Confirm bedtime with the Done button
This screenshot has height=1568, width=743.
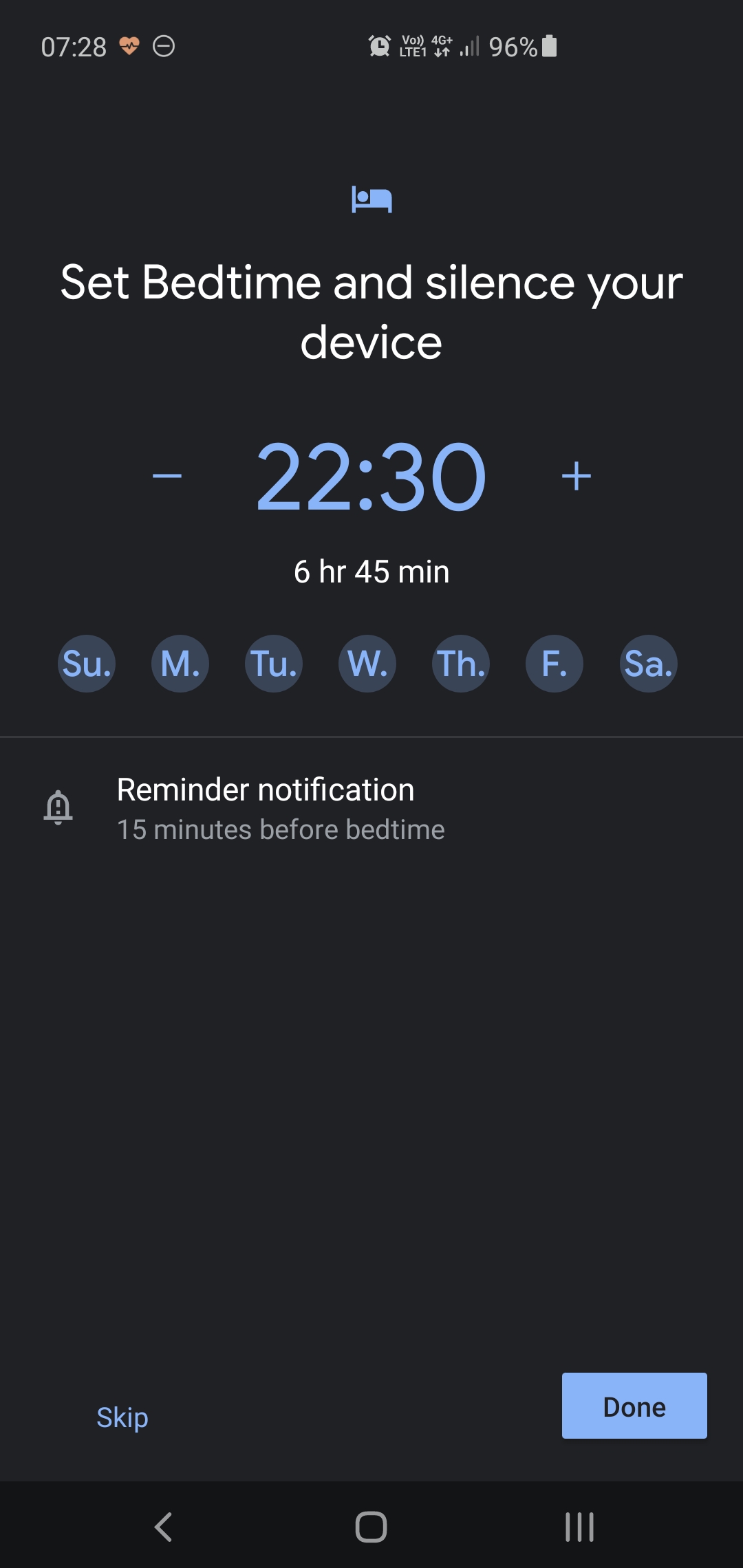click(x=634, y=1406)
